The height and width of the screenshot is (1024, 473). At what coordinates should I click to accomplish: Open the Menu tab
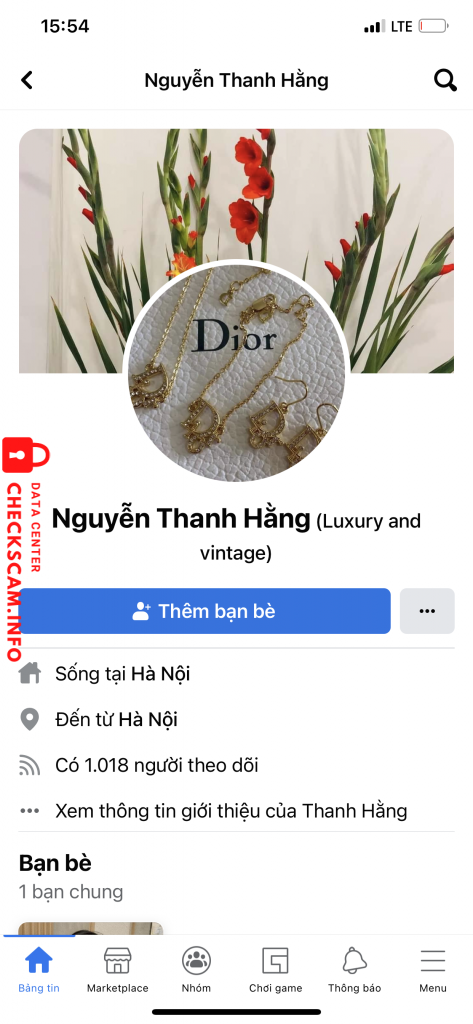pyautogui.click(x=432, y=970)
